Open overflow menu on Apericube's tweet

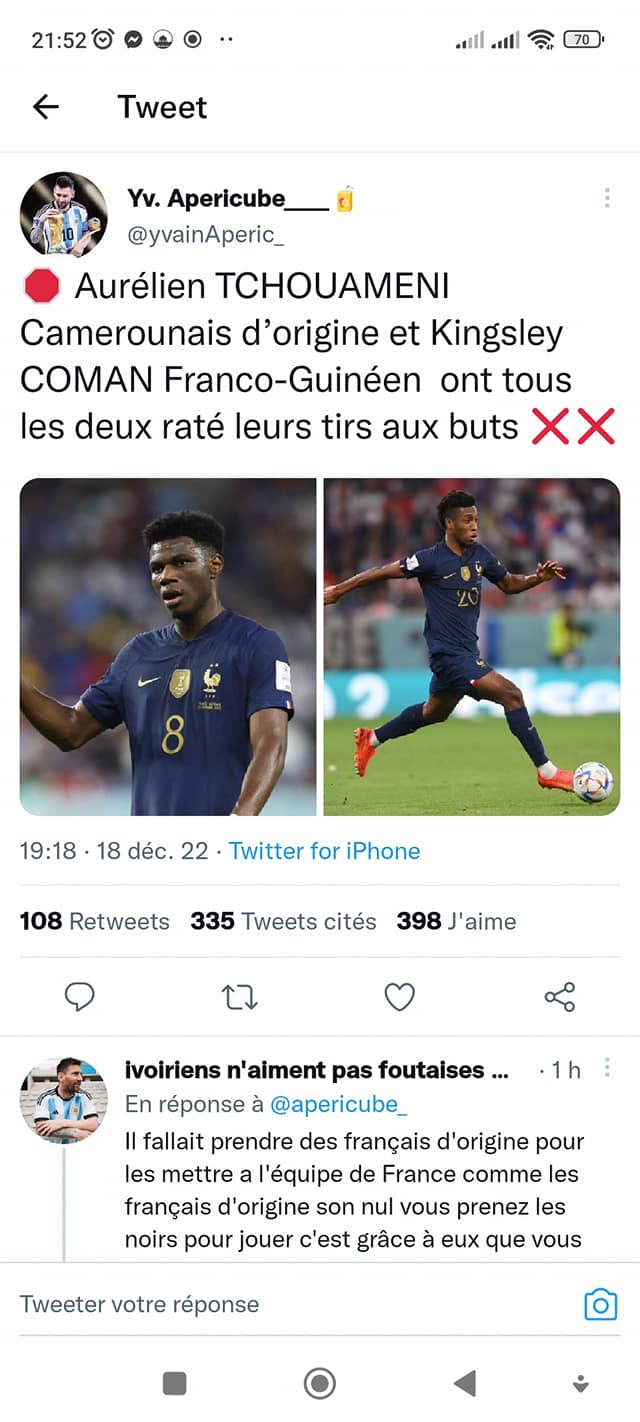607,198
